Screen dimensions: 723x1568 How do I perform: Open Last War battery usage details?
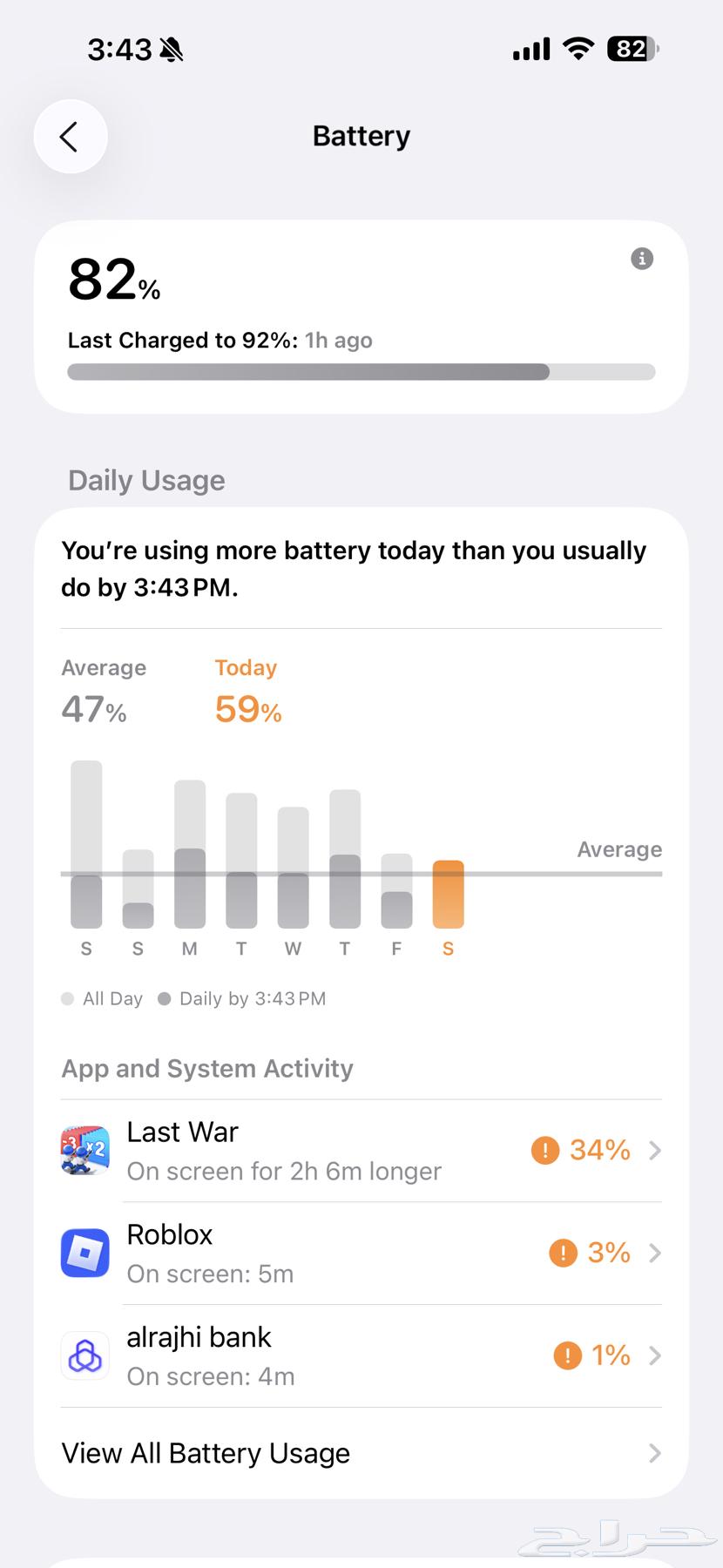coord(361,1151)
